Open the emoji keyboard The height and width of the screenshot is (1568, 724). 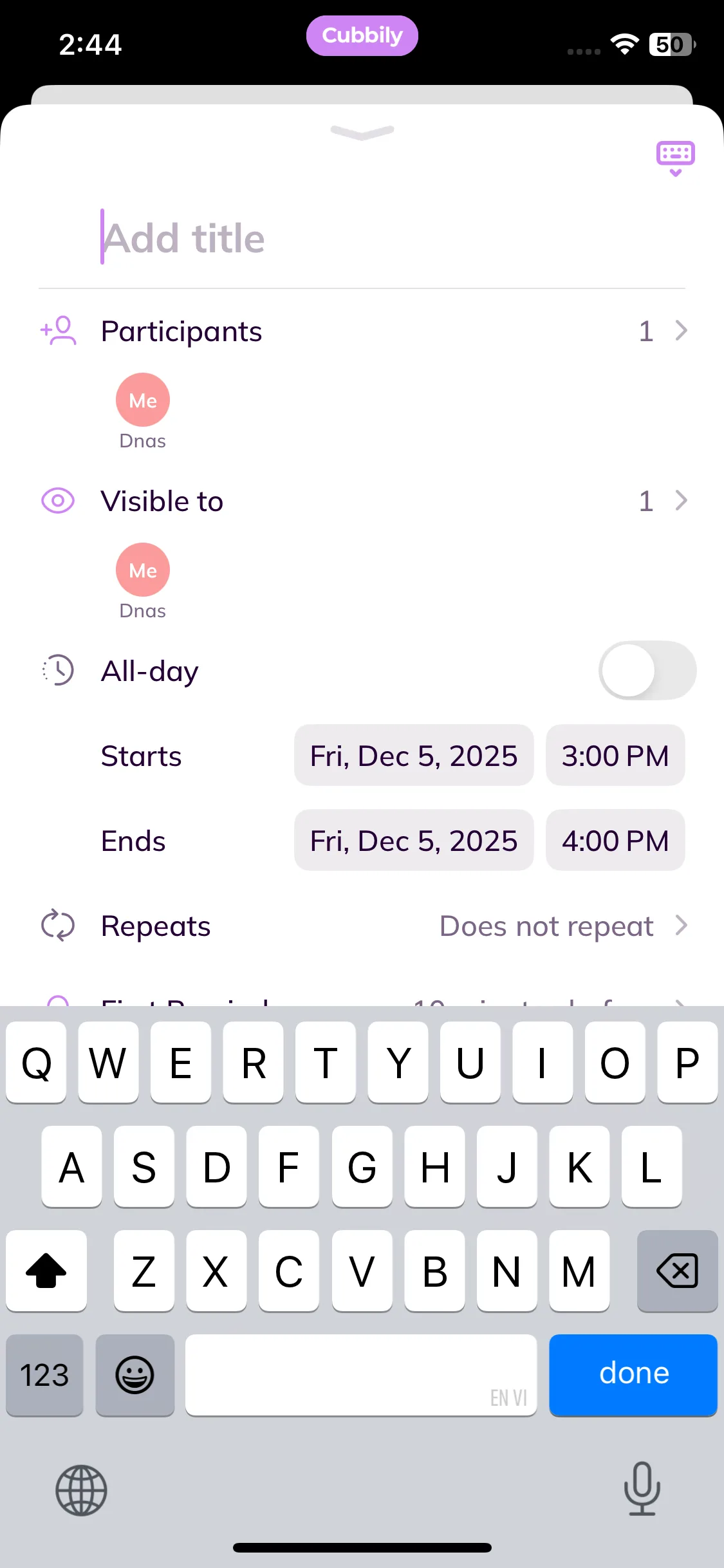tap(135, 1376)
